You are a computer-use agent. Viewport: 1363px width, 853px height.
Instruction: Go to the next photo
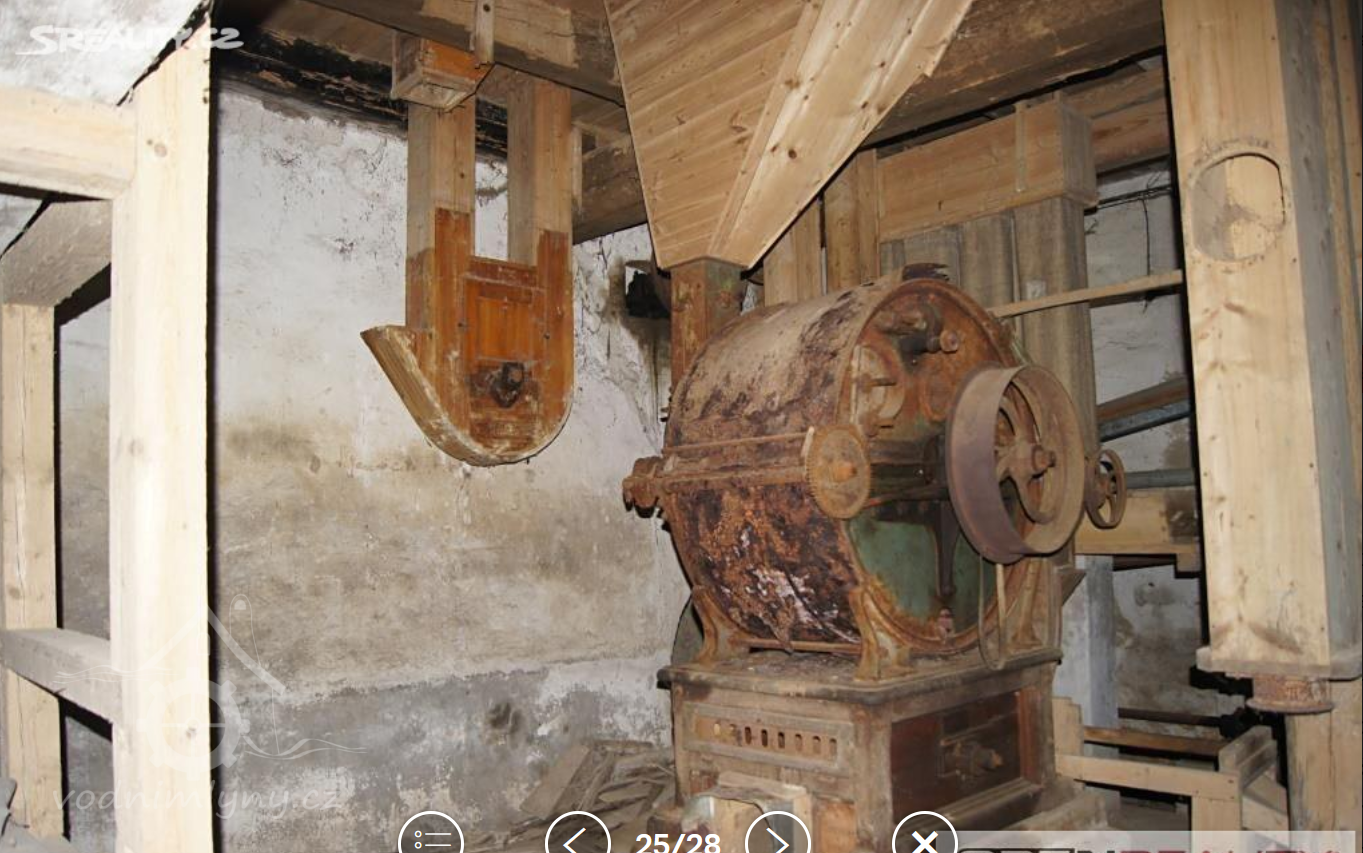(x=777, y=838)
